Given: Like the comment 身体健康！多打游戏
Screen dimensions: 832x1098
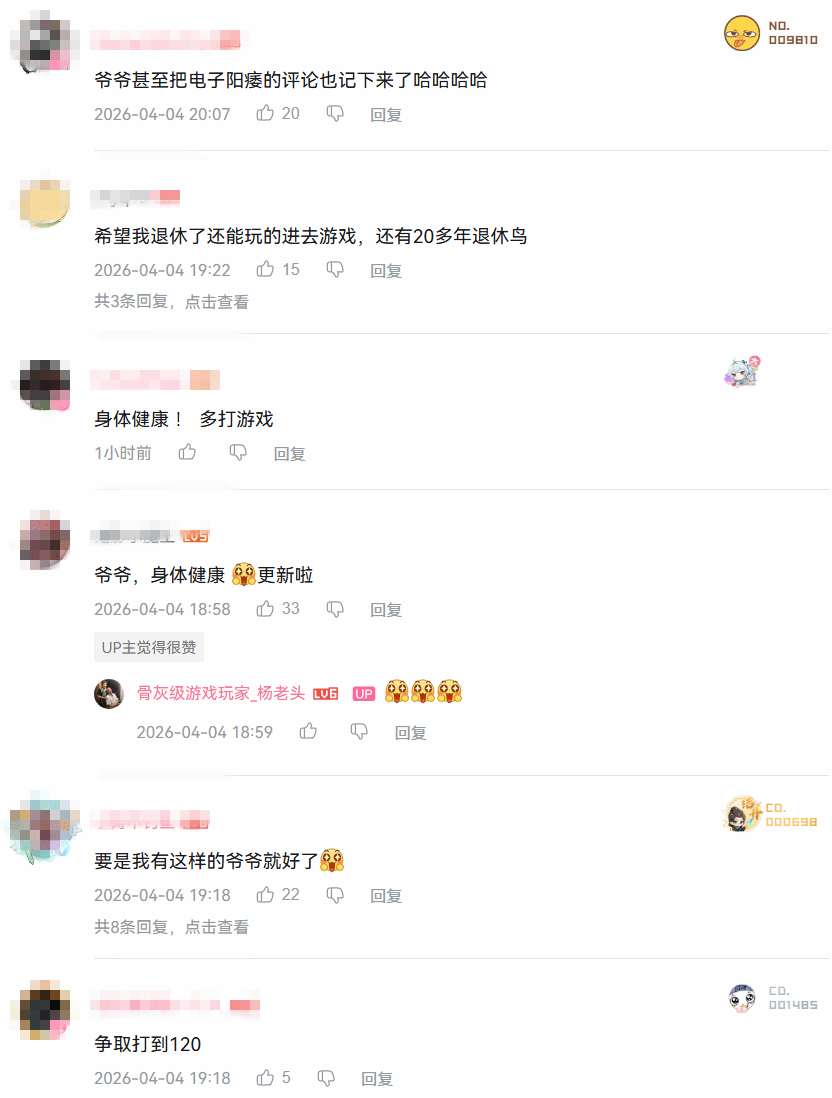Looking at the screenshot, I should click(188, 453).
